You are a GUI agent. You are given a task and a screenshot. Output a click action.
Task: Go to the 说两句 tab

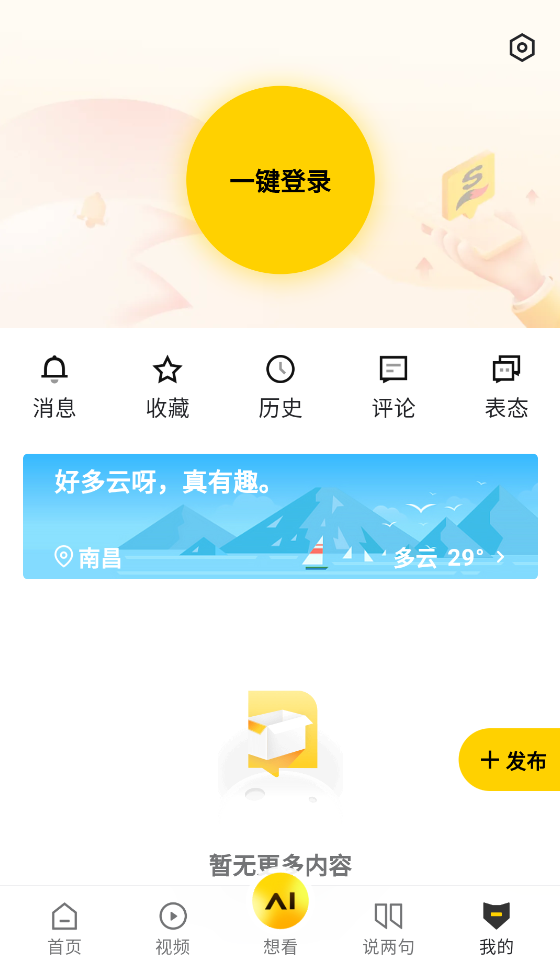[x=389, y=929]
